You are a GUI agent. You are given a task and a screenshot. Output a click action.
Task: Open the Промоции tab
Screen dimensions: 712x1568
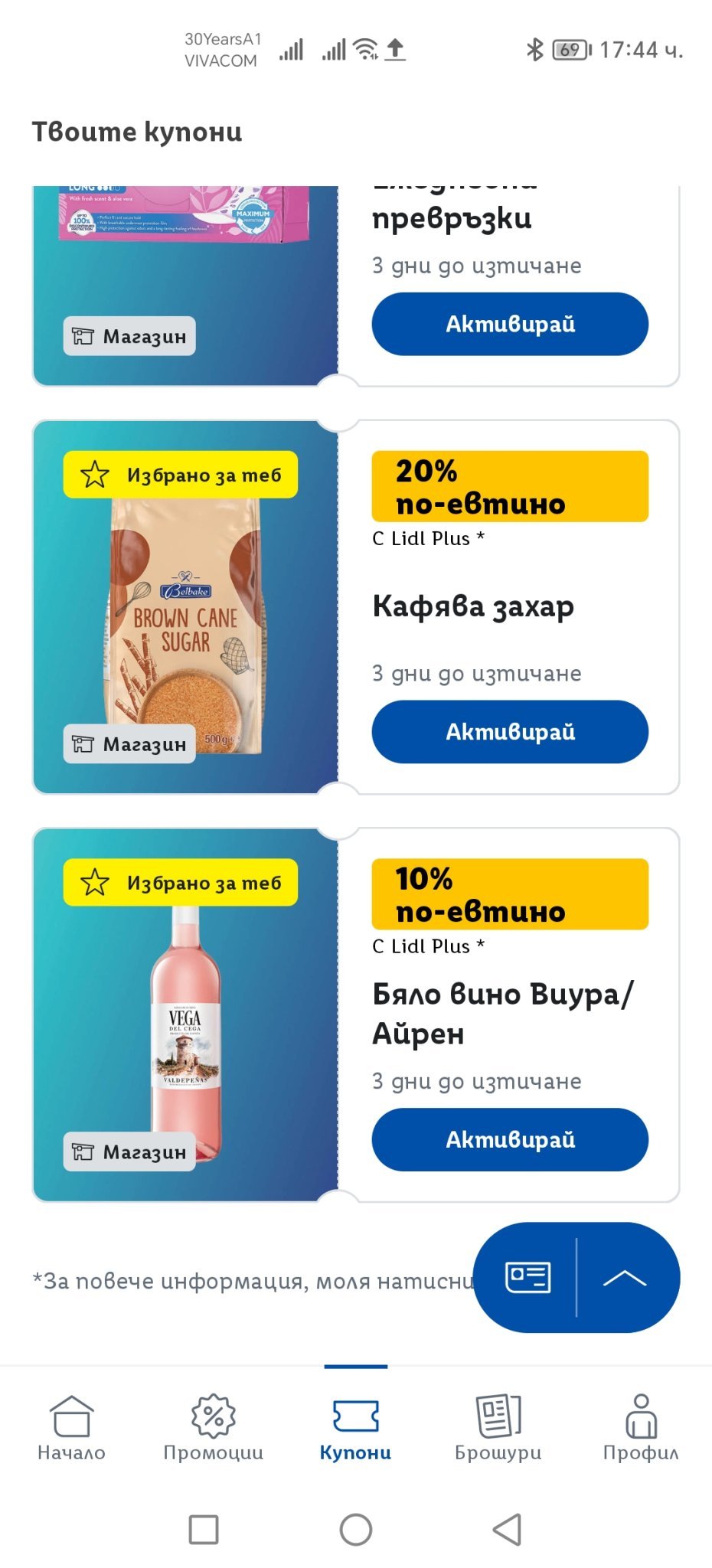pos(214,1427)
